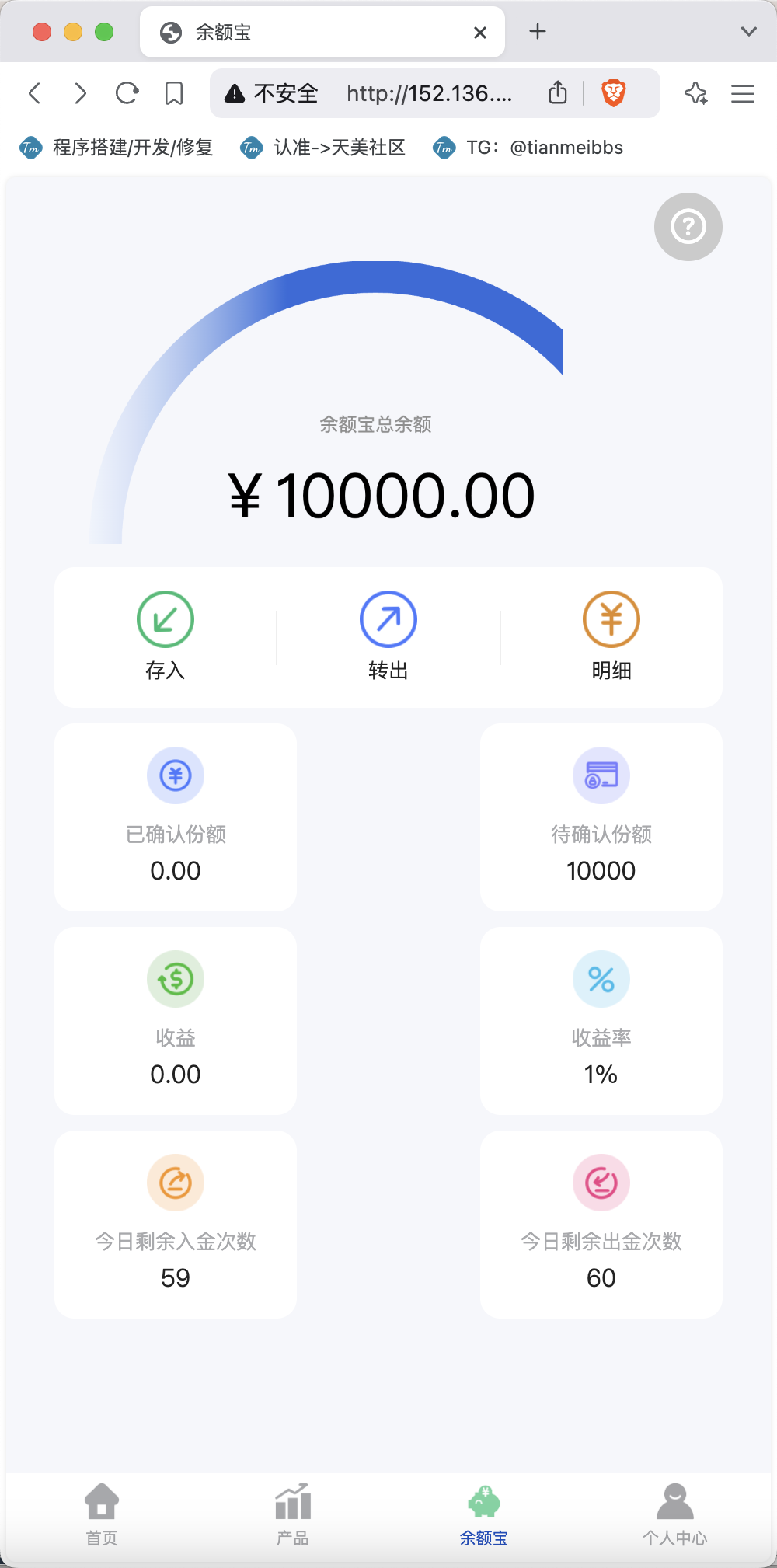Bookmark this page in the toolbar
Image resolution: width=777 pixels, height=1568 pixels.
pos(174,94)
